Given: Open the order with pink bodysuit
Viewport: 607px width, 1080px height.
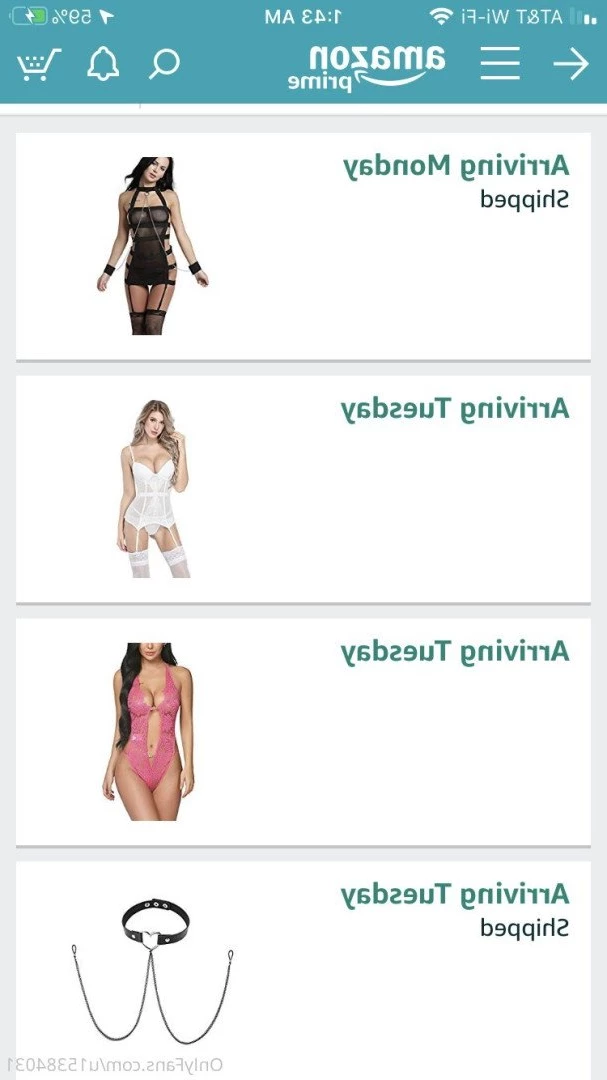Looking at the screenshot, I should click(303, 732).
